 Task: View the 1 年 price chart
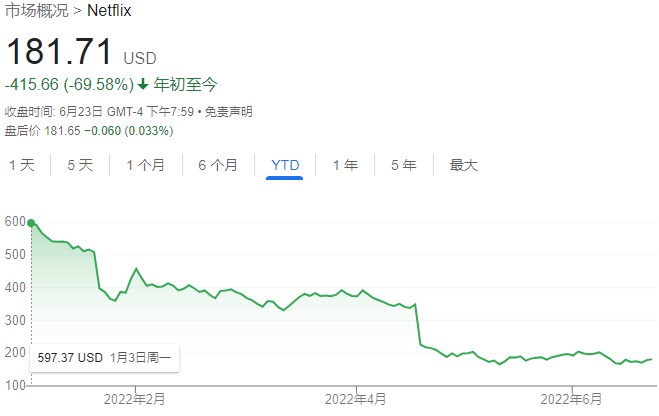pyautogui.click(x=346, y=165)
